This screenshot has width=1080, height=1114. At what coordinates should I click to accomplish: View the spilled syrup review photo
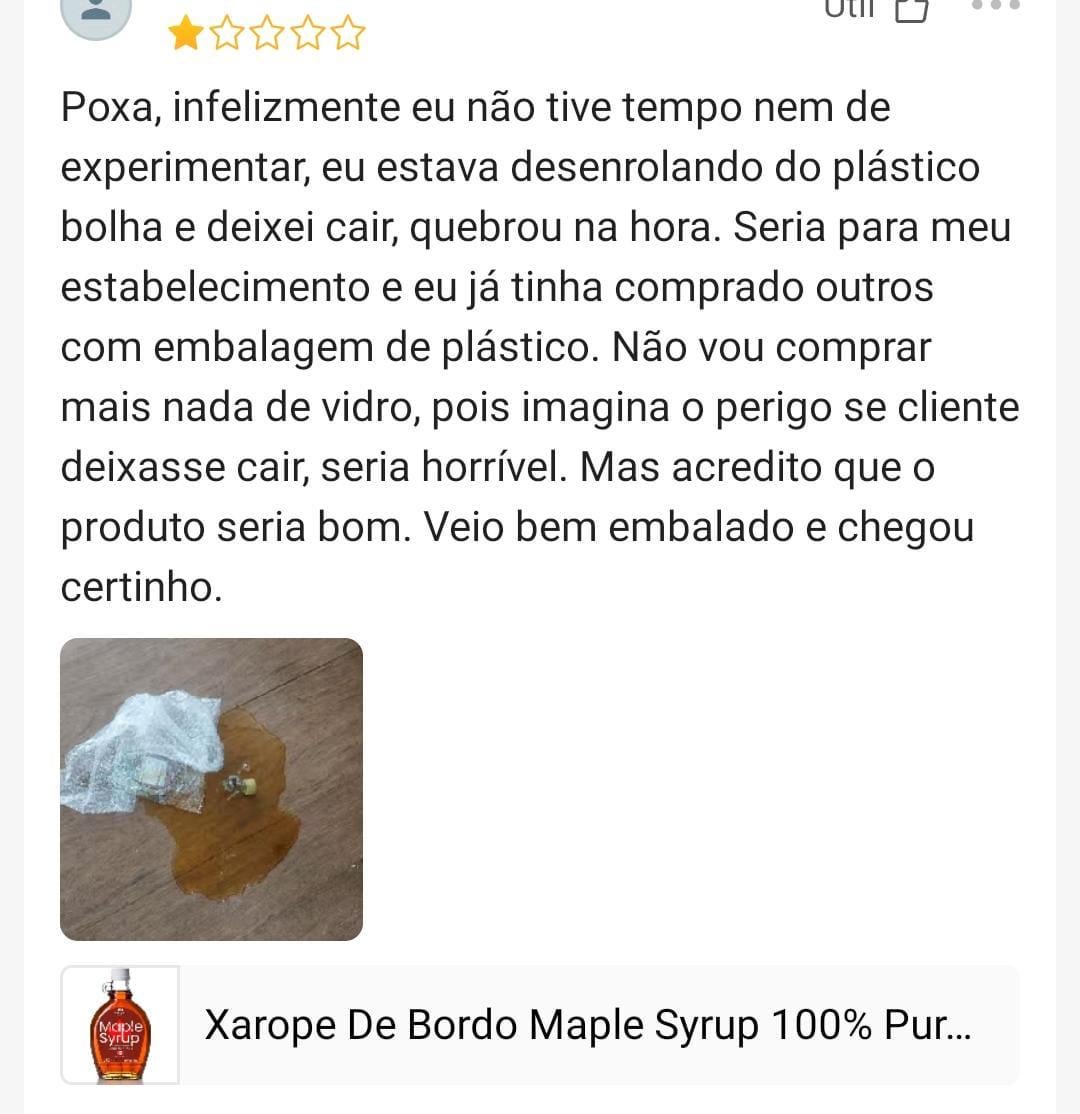coord(211,789)
